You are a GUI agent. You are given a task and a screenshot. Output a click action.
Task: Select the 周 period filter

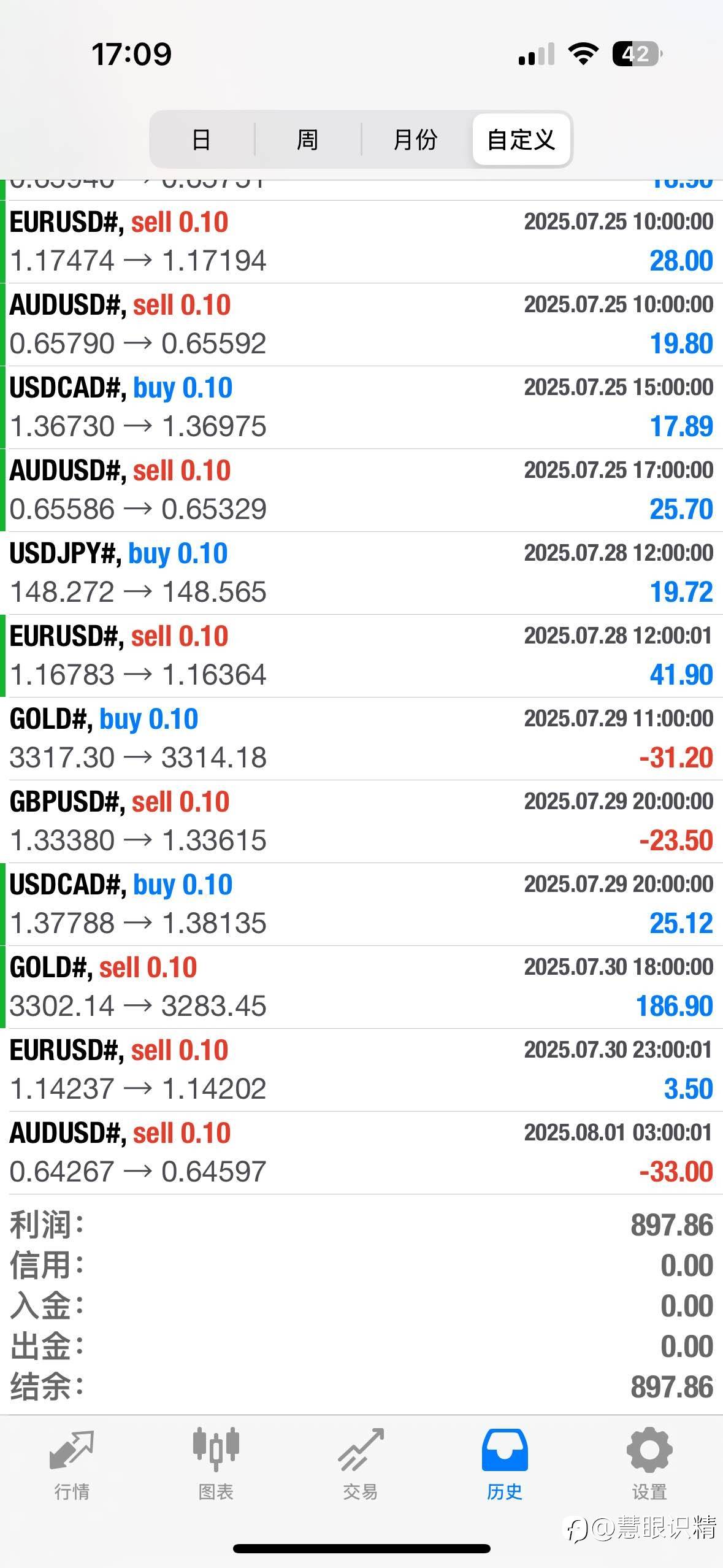(307, 139)
